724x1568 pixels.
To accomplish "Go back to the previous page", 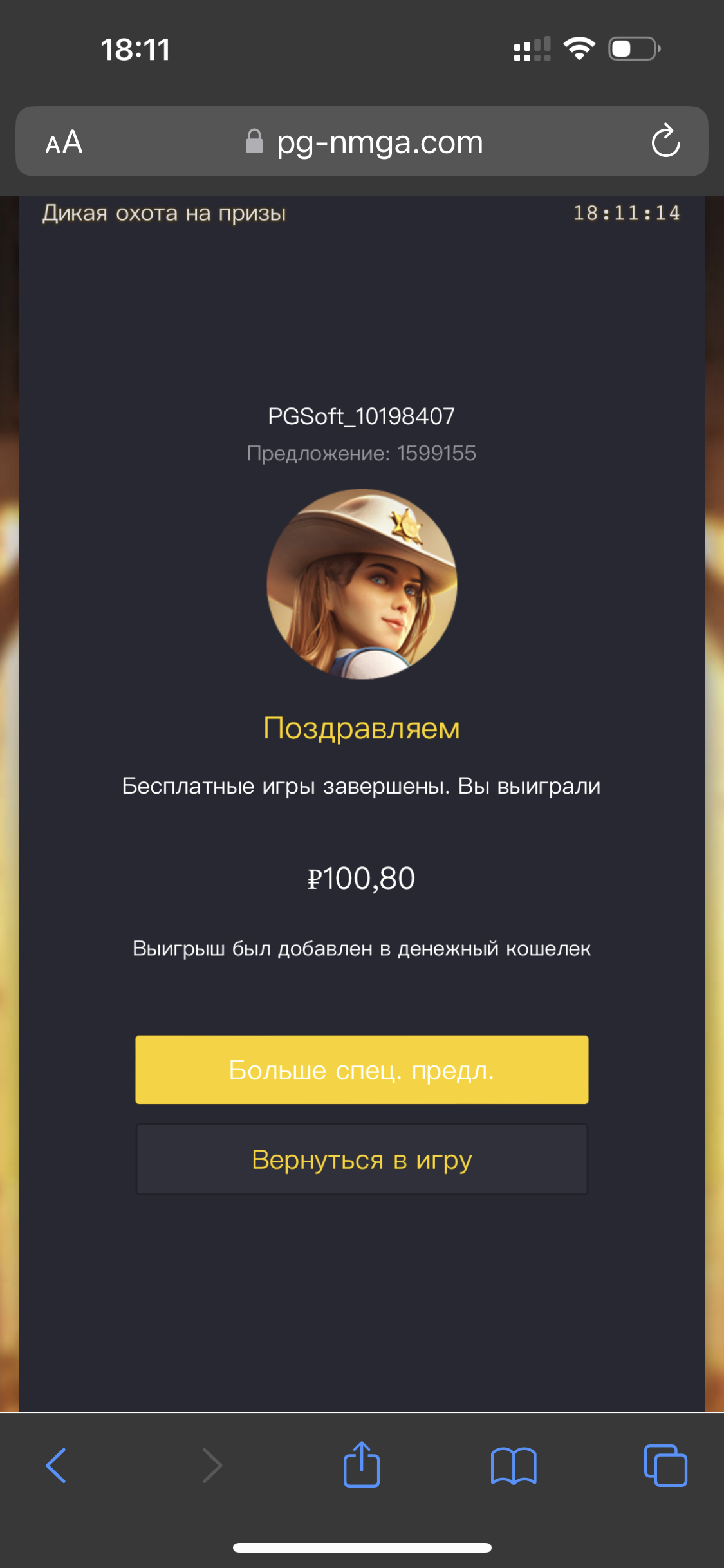I will click(x=56, y=1466).
